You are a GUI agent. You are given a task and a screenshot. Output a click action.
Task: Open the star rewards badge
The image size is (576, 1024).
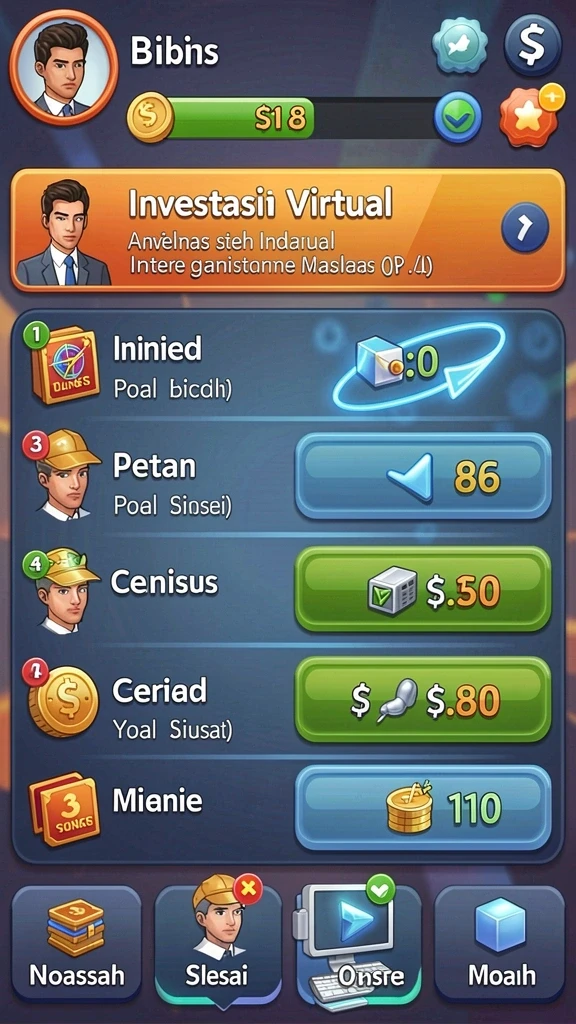530,116
